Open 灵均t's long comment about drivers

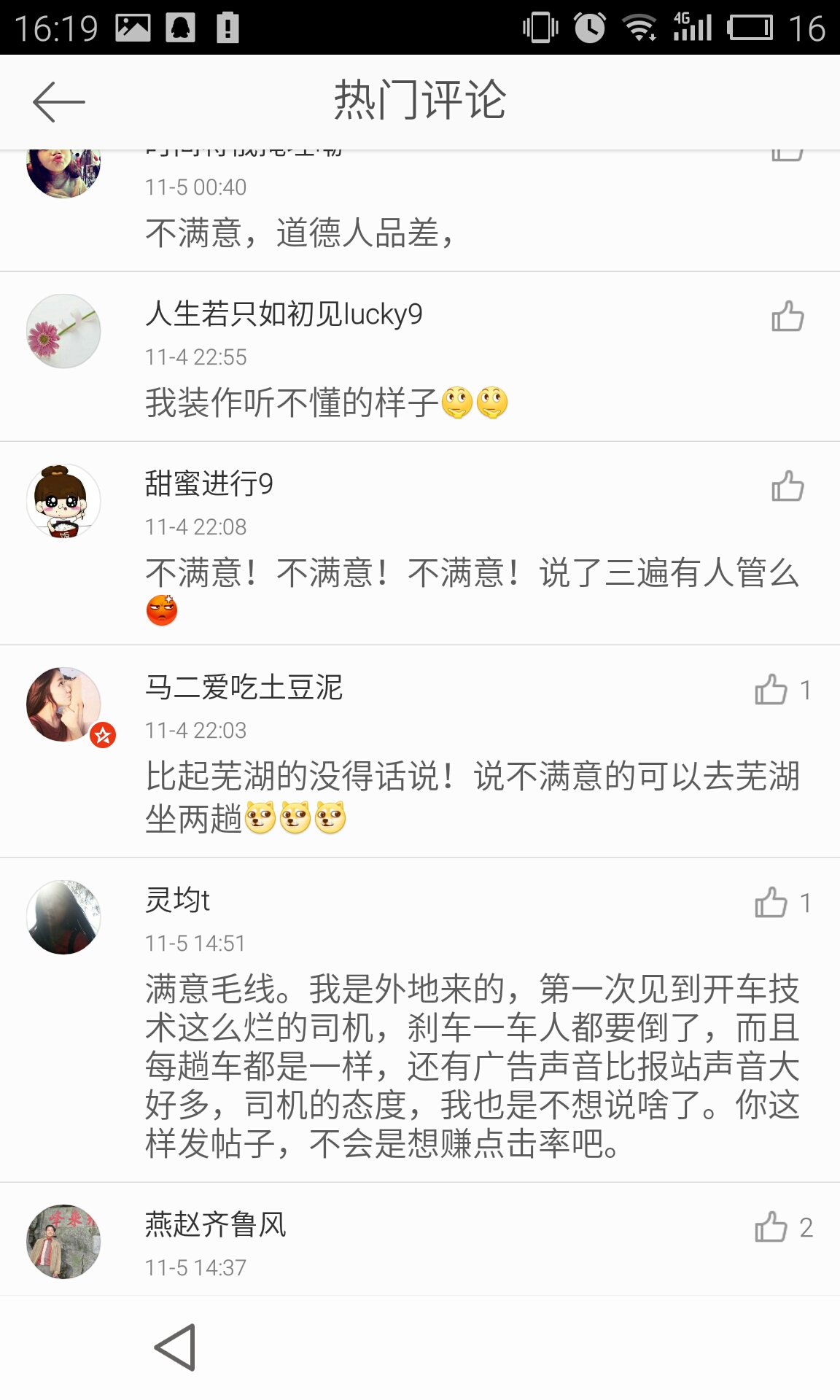tap(472, 1066)
